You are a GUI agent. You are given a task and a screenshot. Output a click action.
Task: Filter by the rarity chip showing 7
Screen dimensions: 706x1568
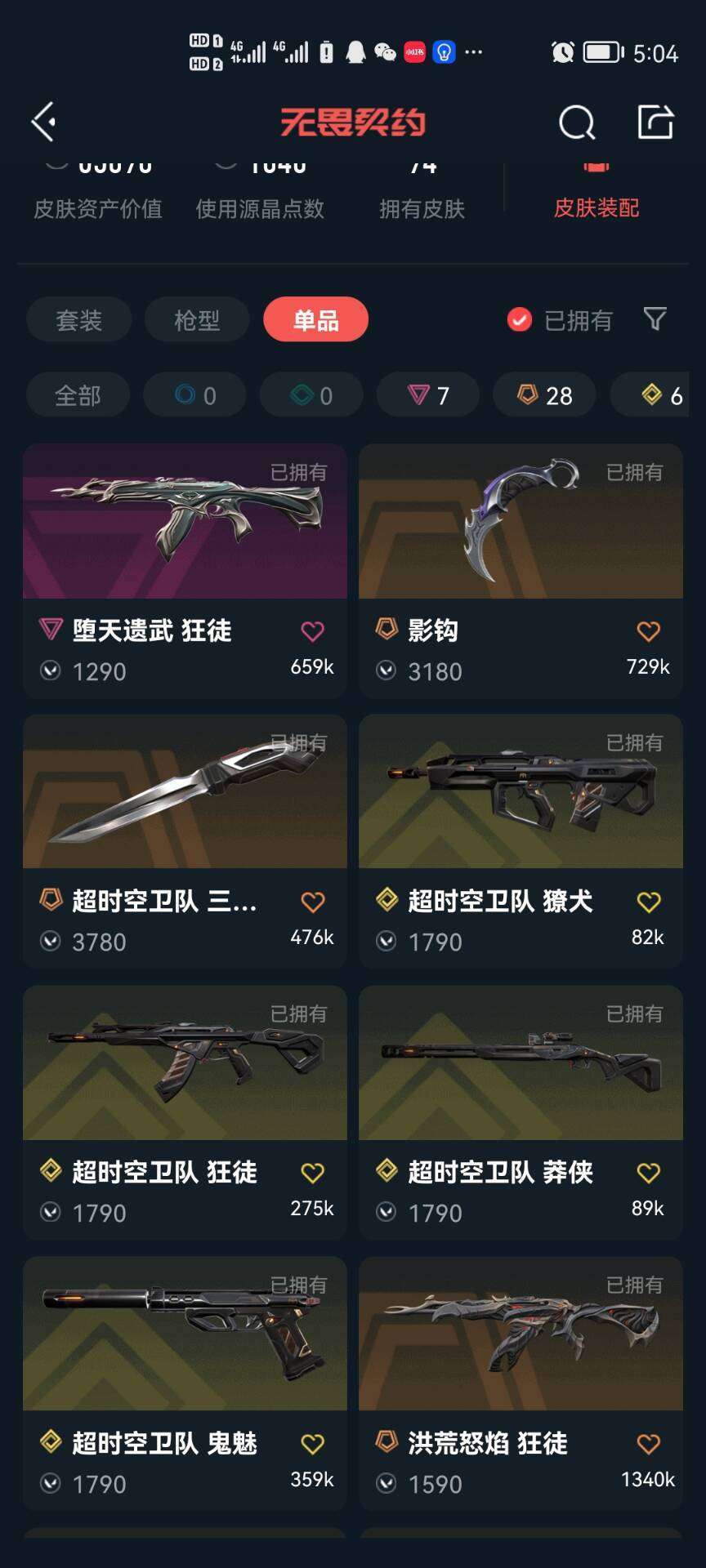(x=428, y=395)
